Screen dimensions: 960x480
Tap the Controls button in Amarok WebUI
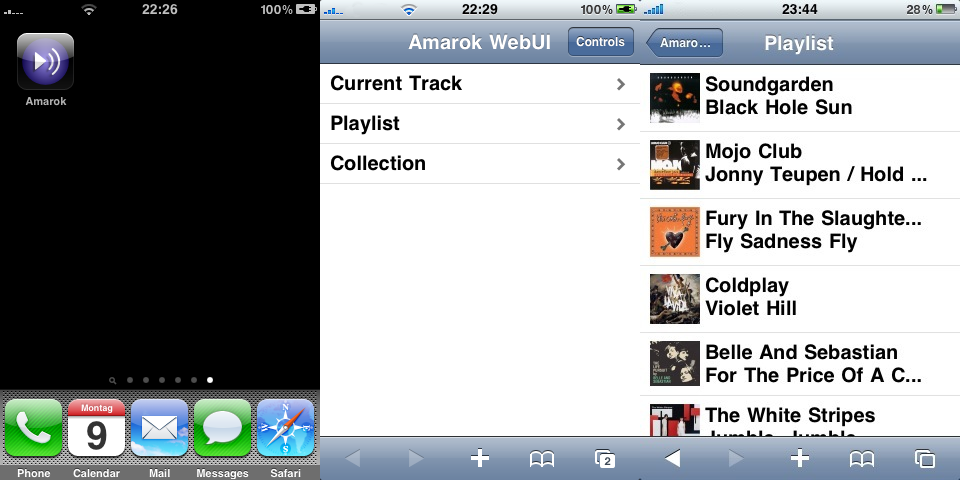tap(600, 42)
